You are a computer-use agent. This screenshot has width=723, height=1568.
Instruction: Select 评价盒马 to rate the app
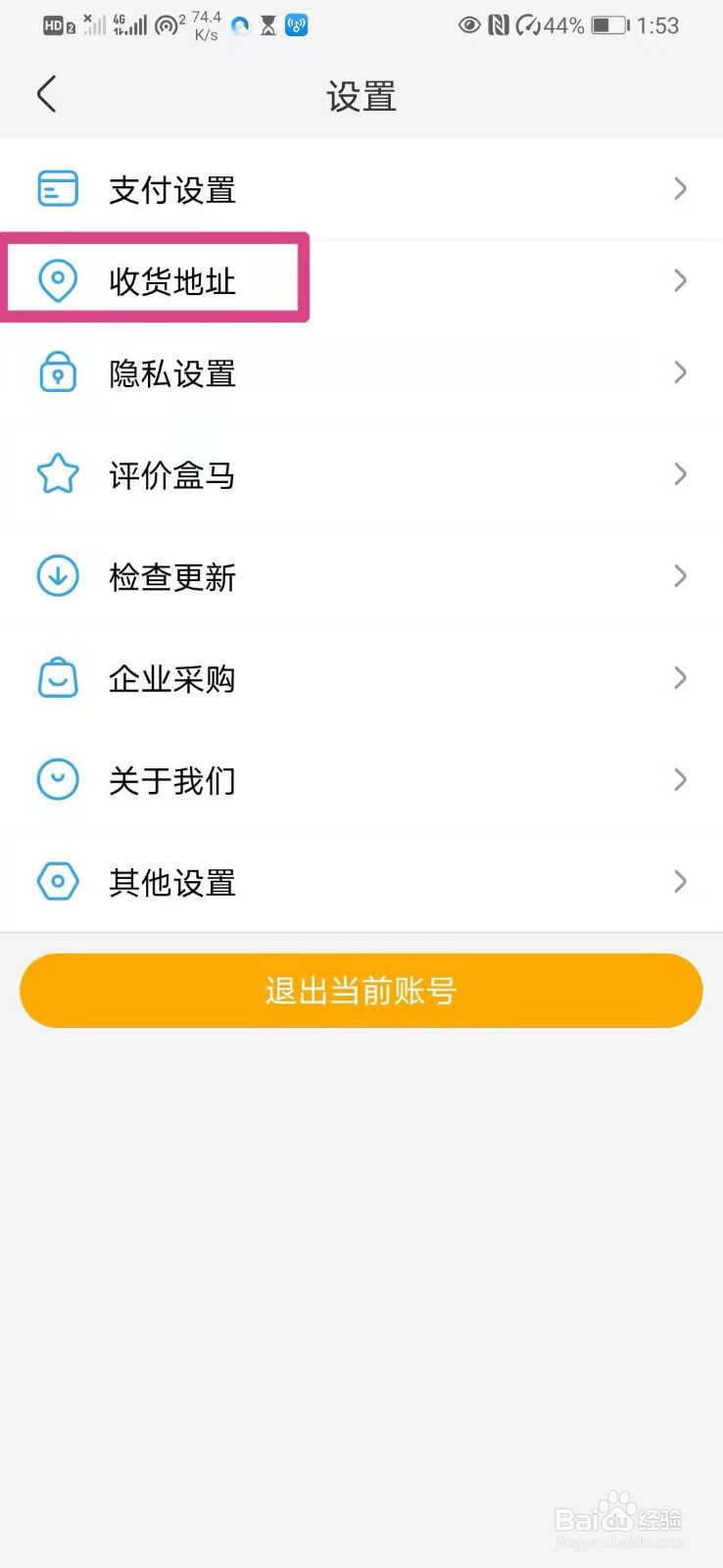pos(361,474)
